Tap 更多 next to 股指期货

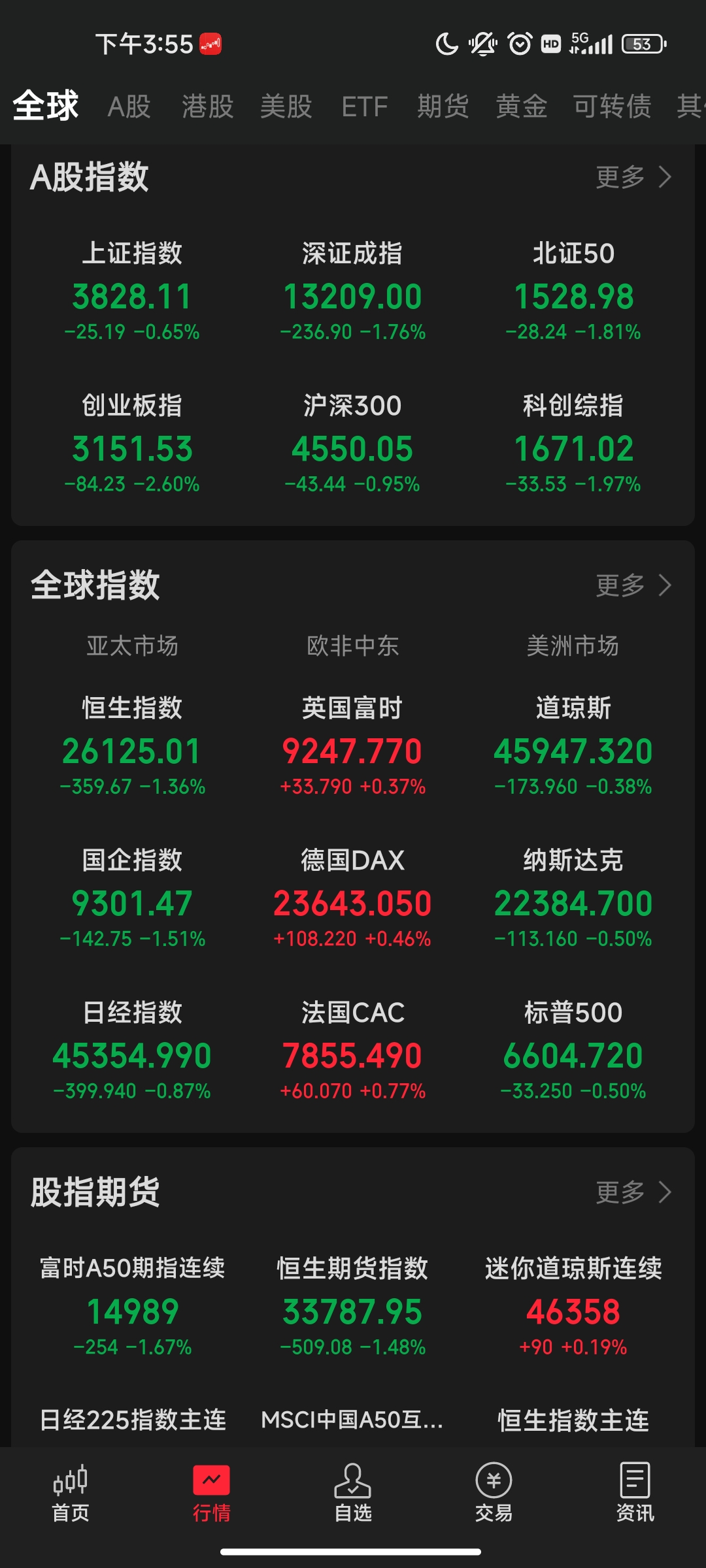click(633, 1192)
